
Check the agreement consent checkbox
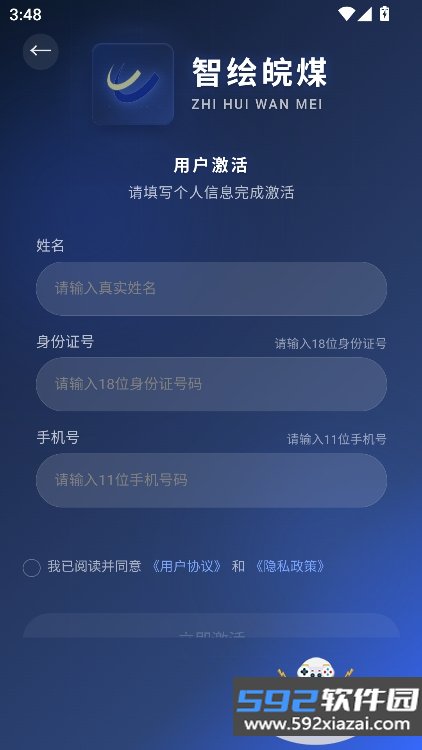point(32,568)
